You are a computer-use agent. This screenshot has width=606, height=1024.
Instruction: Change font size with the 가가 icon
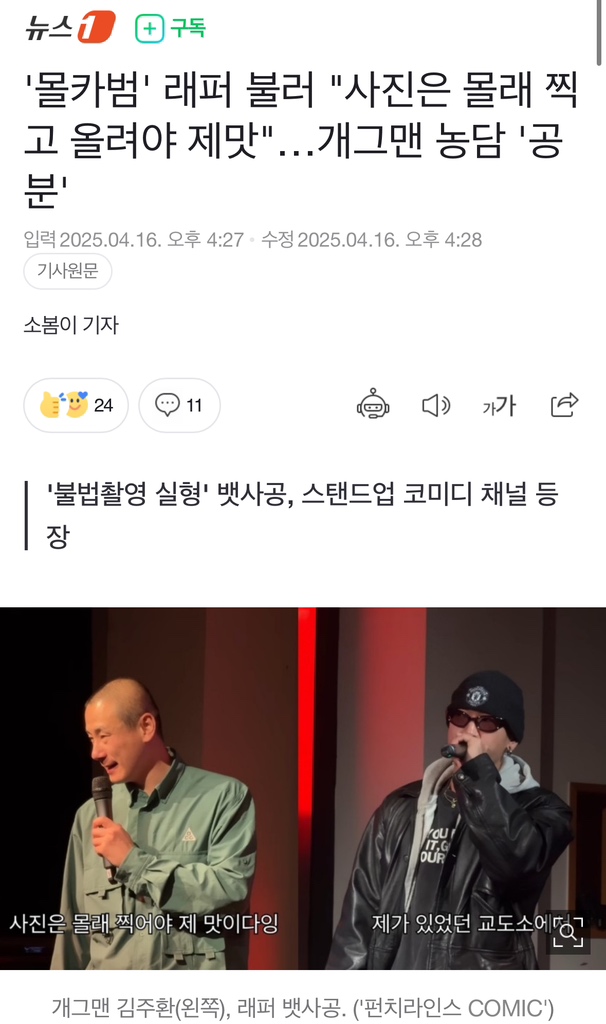point(499,405)
